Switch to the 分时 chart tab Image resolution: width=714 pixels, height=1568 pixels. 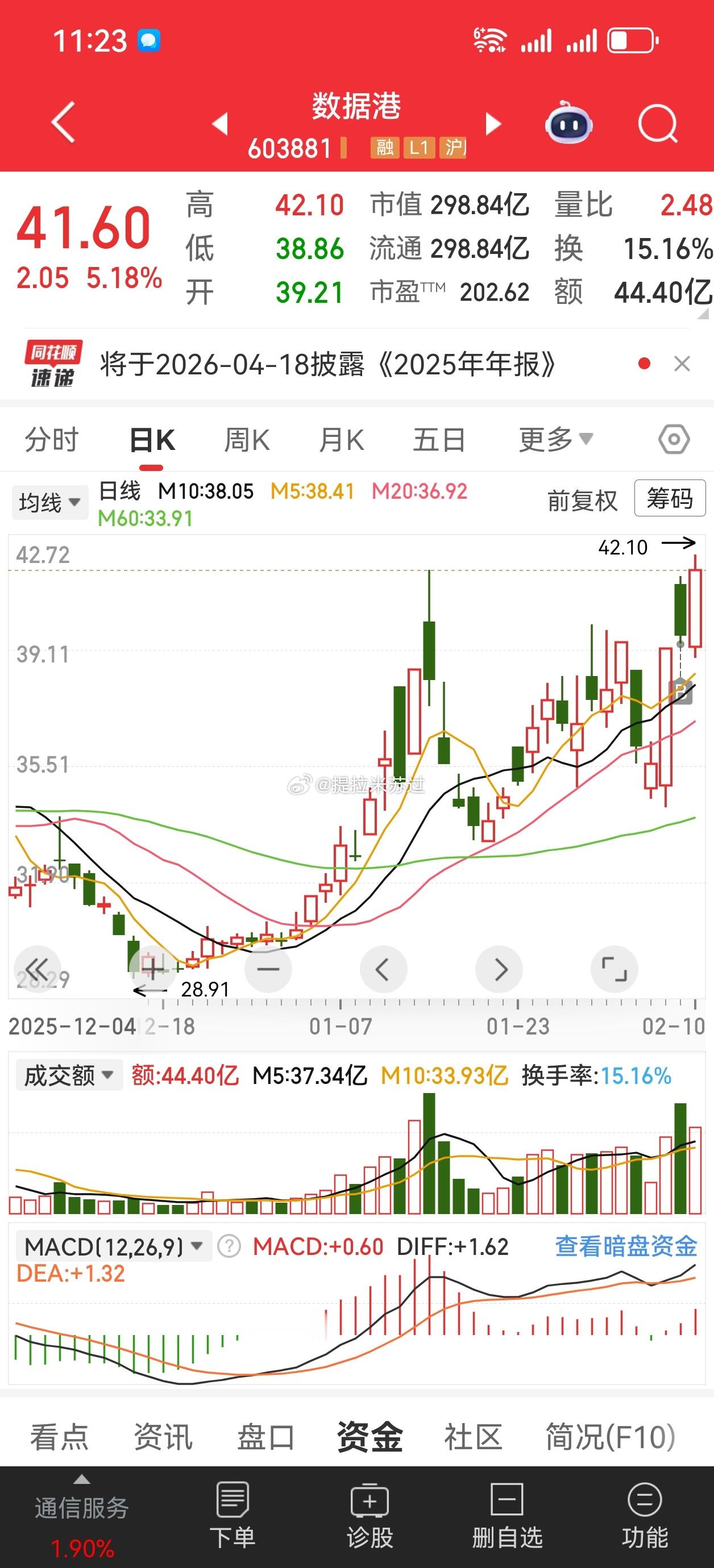(x=52, y=440)
